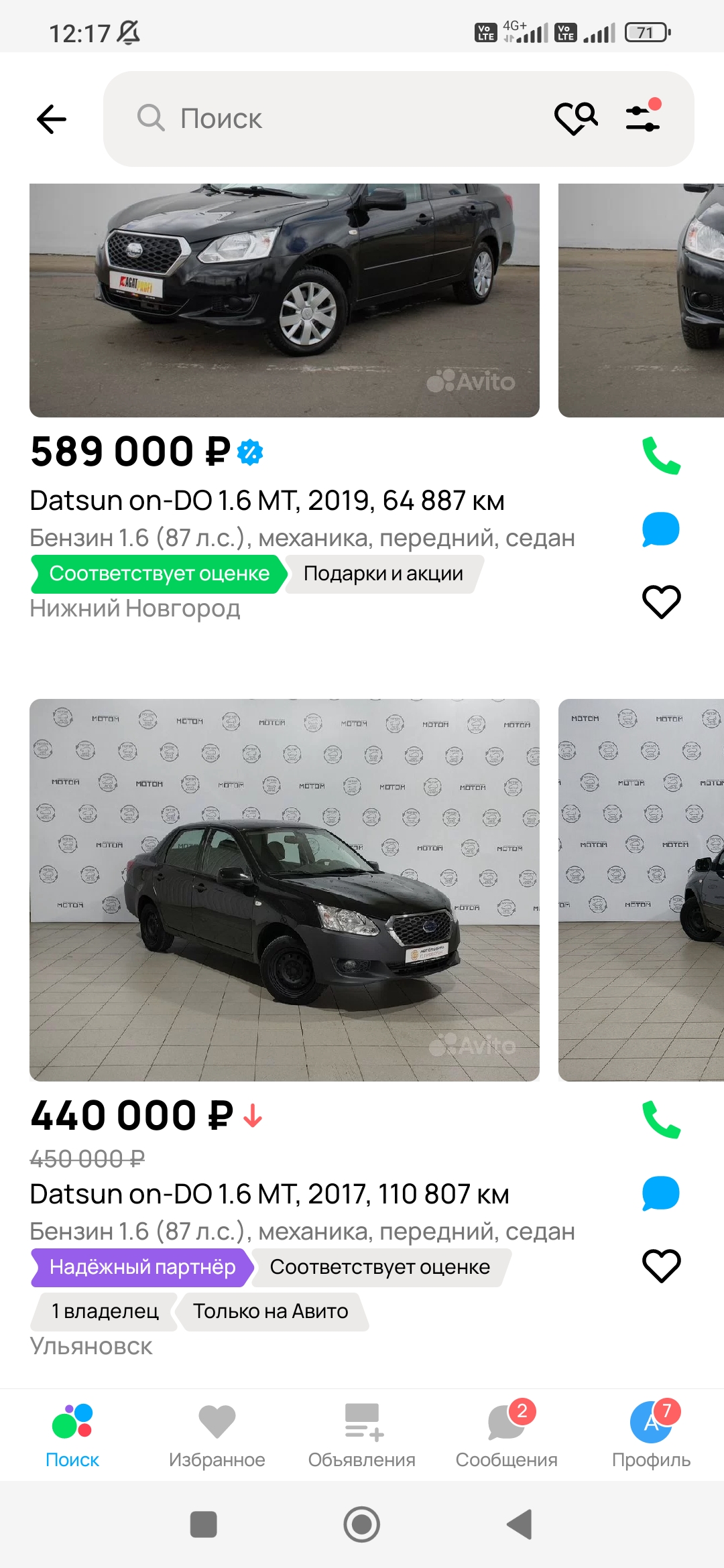Screen dimensions: 724x1568
Task: Call the seller of the 440 000 ₽ Datsun
Action: click(x=661, y=1120)
